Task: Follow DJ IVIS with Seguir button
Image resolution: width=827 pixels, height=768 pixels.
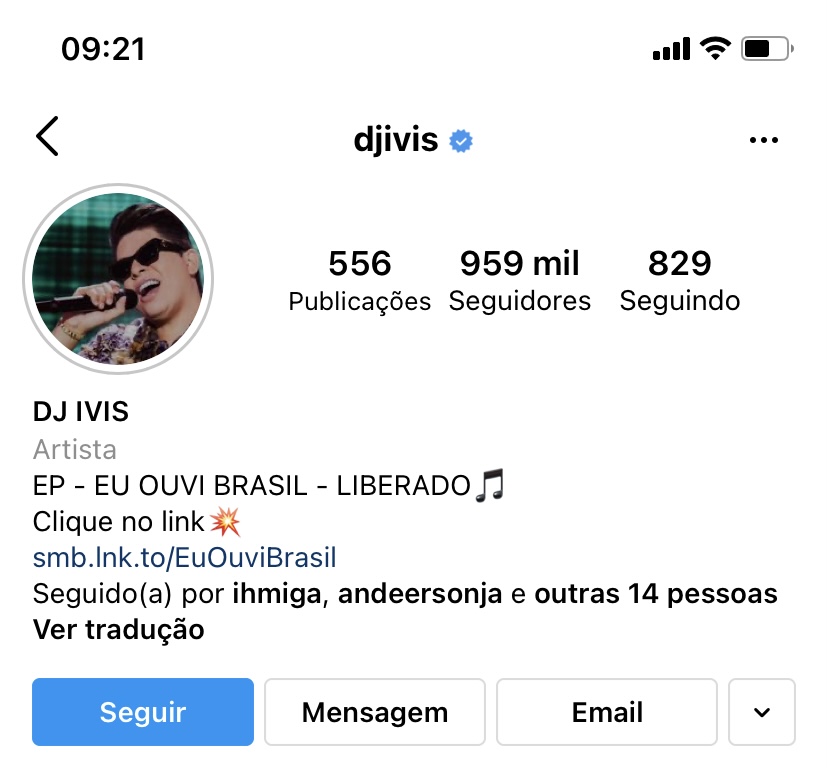Action: (x=143, y=712)
